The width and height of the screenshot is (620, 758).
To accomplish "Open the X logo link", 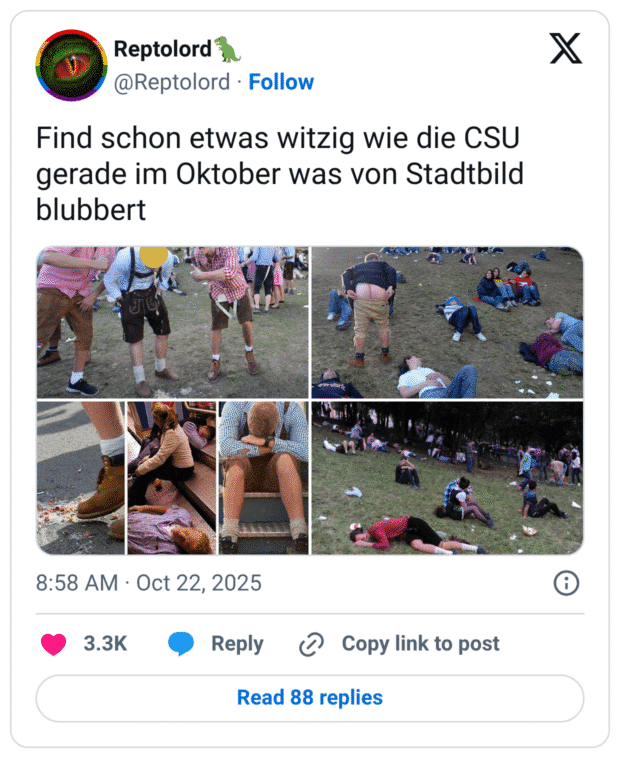I will point(565,48).
